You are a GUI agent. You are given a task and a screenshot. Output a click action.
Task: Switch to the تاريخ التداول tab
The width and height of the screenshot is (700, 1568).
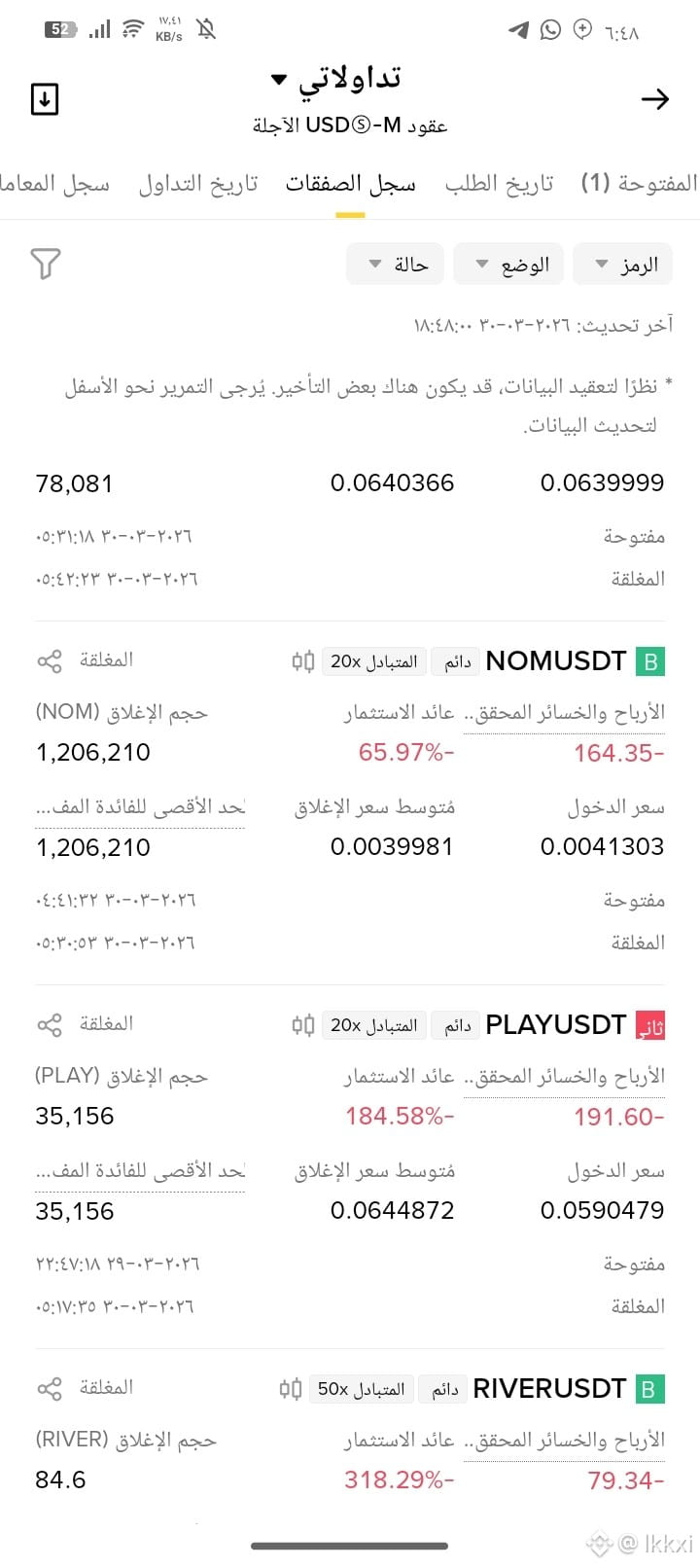198,183
